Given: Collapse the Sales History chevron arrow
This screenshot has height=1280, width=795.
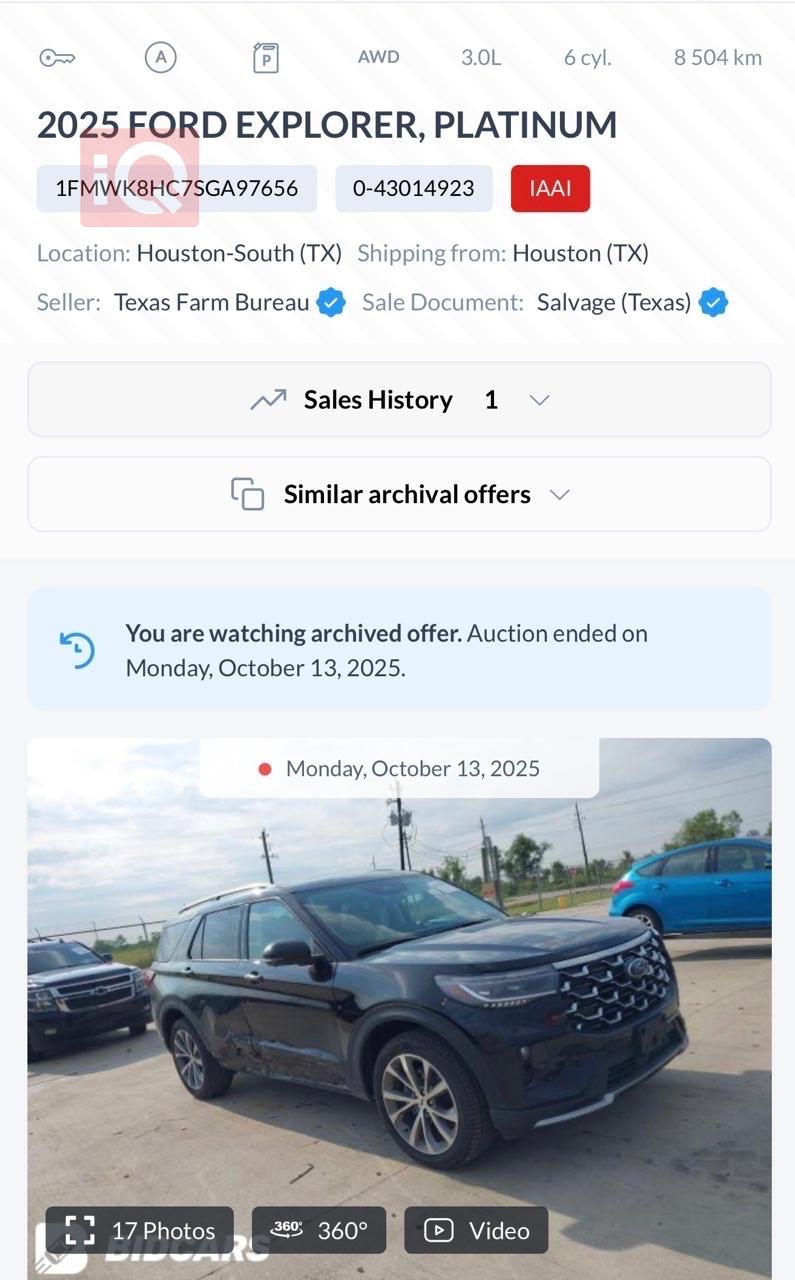Looking at the screenshot, I should (x=539, y=399).
